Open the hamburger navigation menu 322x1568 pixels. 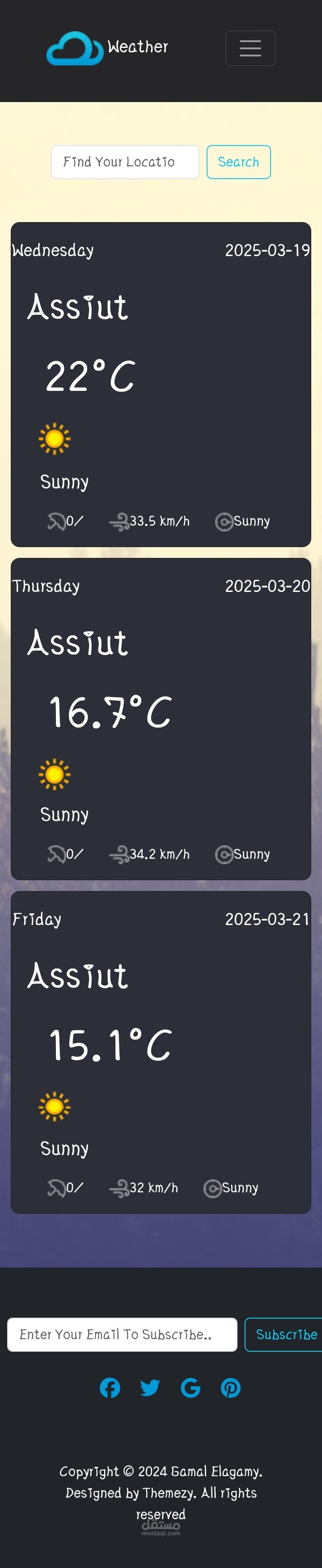(x=250, y=48)
